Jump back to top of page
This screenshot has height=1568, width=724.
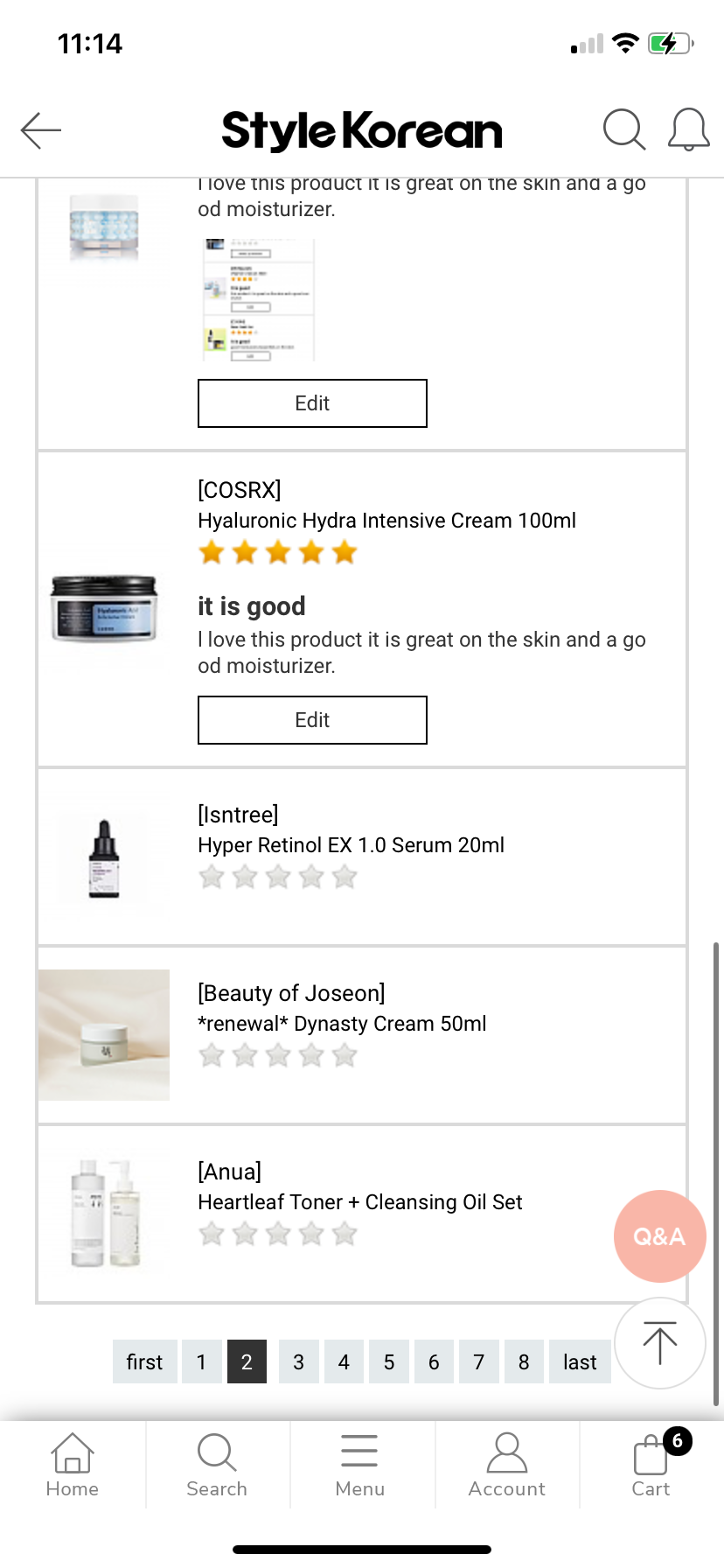659,1342
